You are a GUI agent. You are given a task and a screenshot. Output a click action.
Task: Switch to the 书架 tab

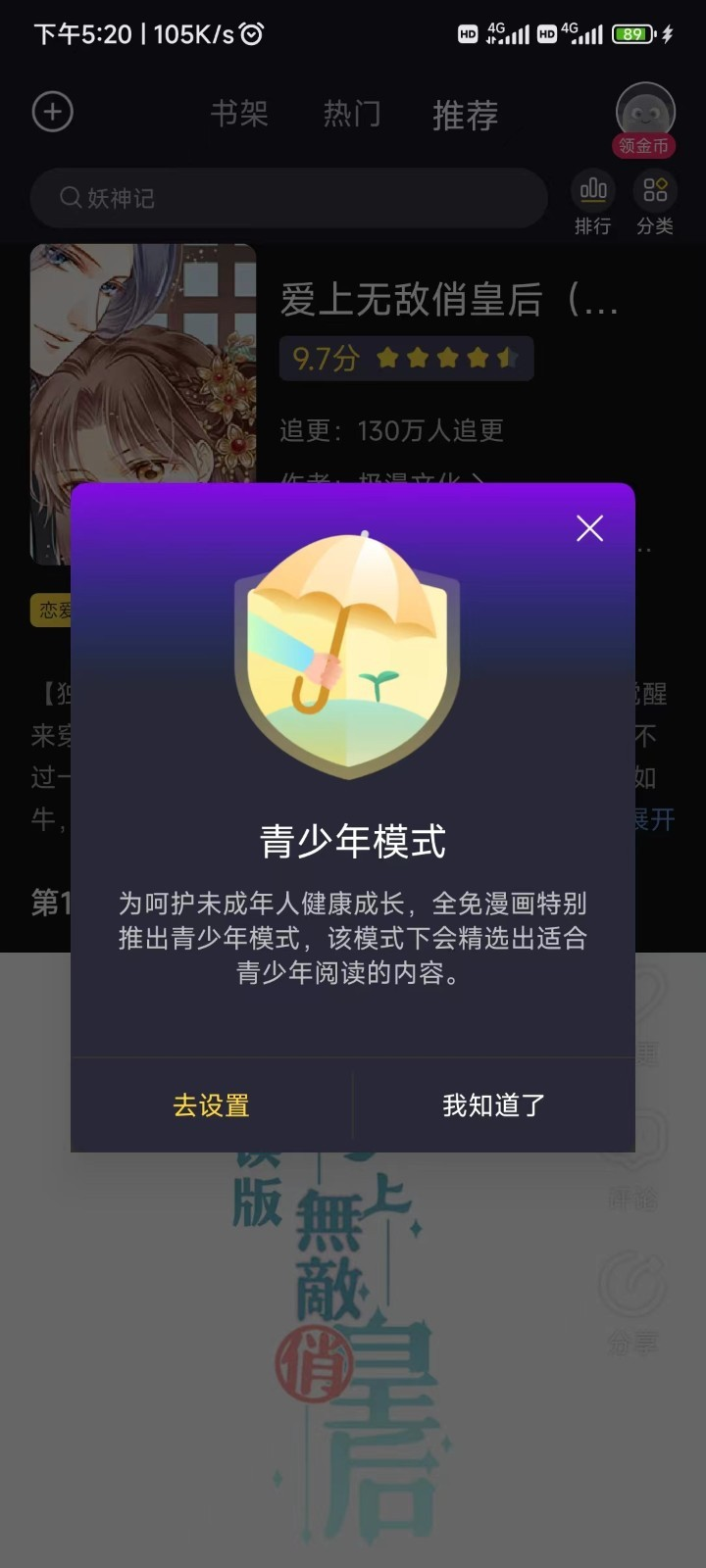[x=238, y=115]
